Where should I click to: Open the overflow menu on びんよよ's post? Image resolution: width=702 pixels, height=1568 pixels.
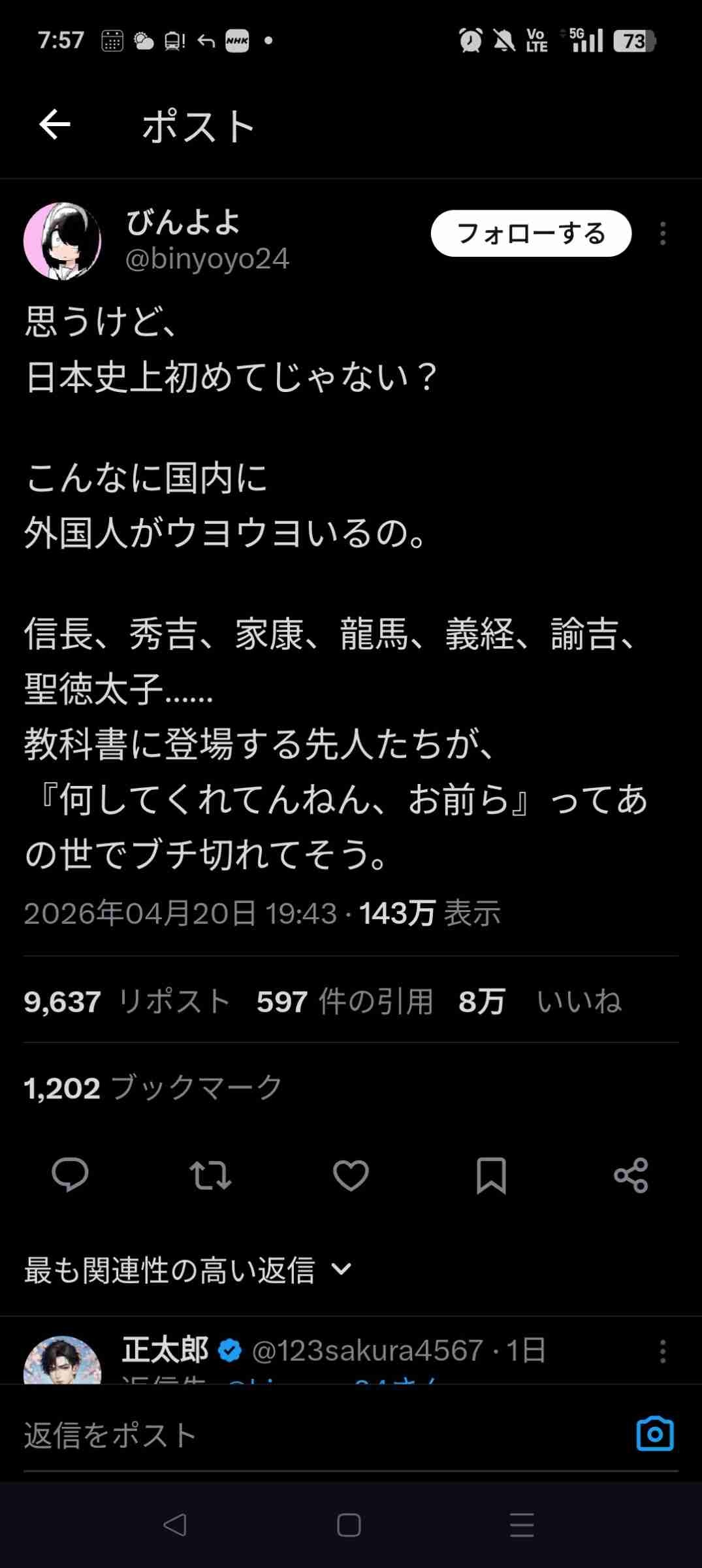coord(663,234)
